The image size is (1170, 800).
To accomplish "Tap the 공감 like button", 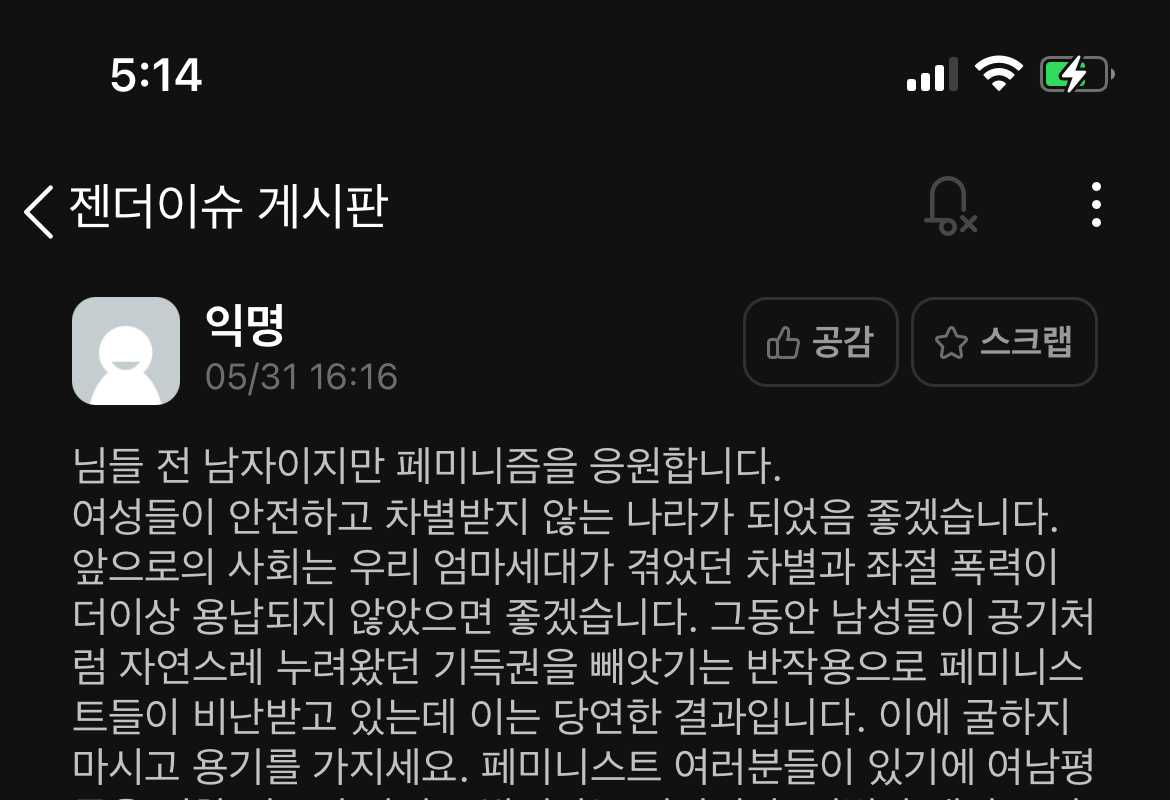I will (820, 342).
